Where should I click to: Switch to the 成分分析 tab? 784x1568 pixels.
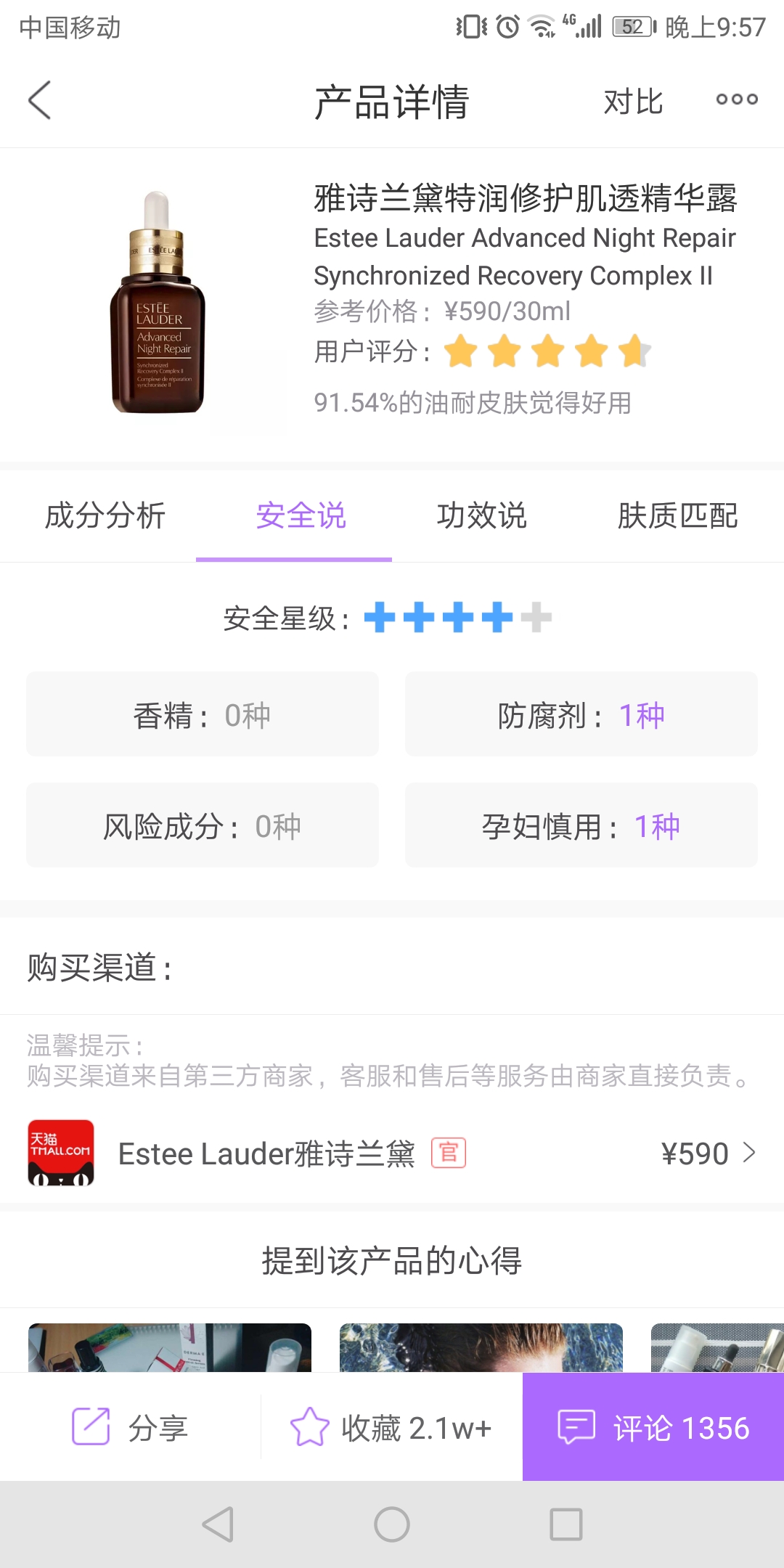click(105, 516)
